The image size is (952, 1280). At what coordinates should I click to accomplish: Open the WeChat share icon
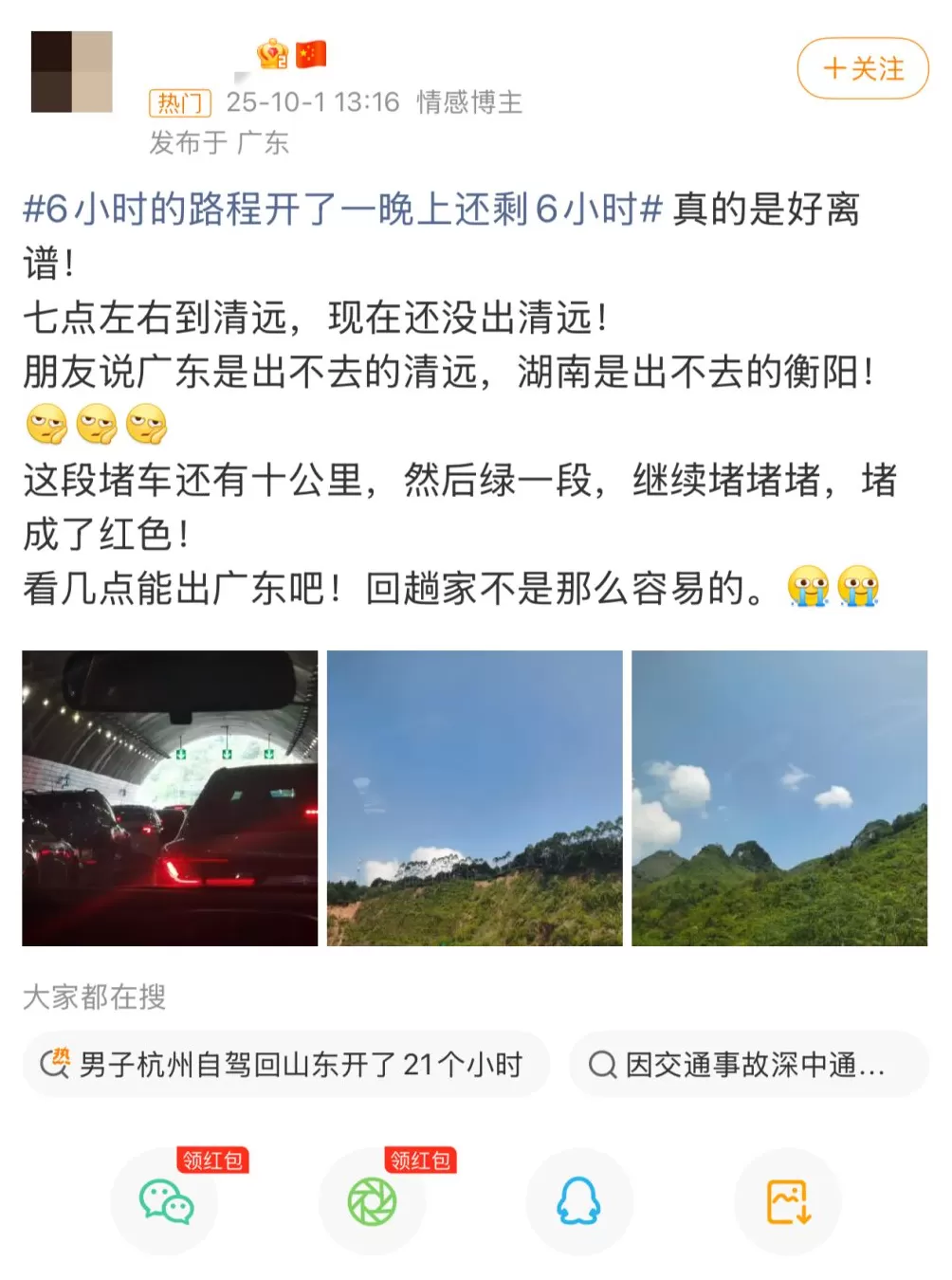click(166, 1200)
